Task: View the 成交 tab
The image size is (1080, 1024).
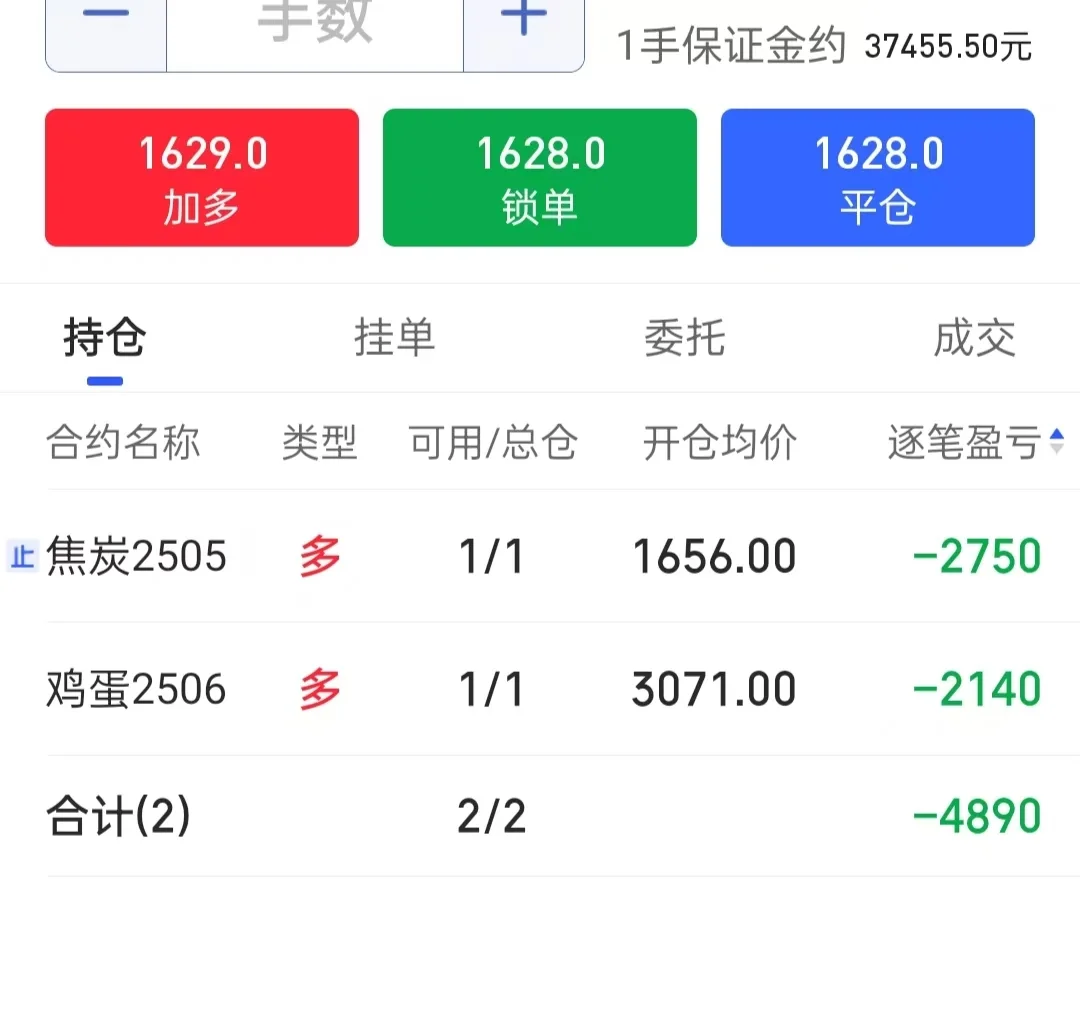Action: pos(974,338)
